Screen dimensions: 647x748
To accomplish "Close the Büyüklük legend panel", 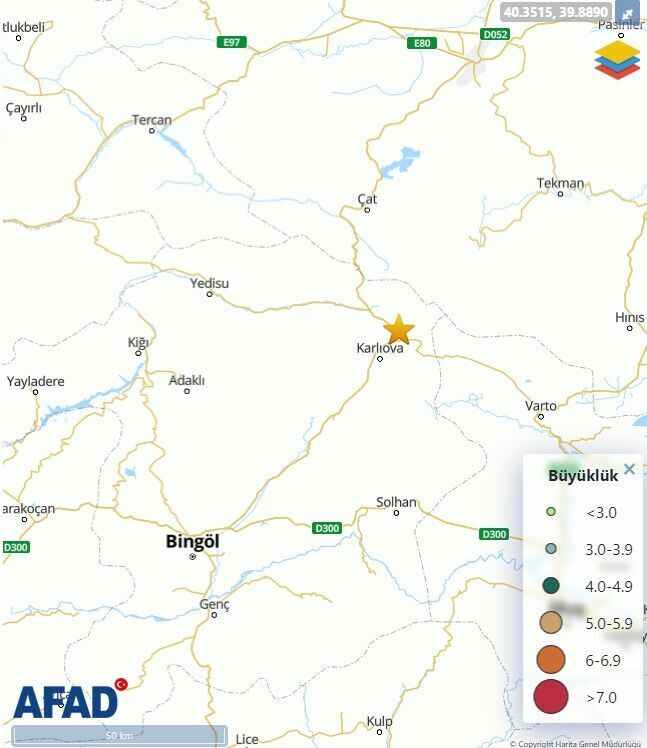I will [x=629, y=469].
